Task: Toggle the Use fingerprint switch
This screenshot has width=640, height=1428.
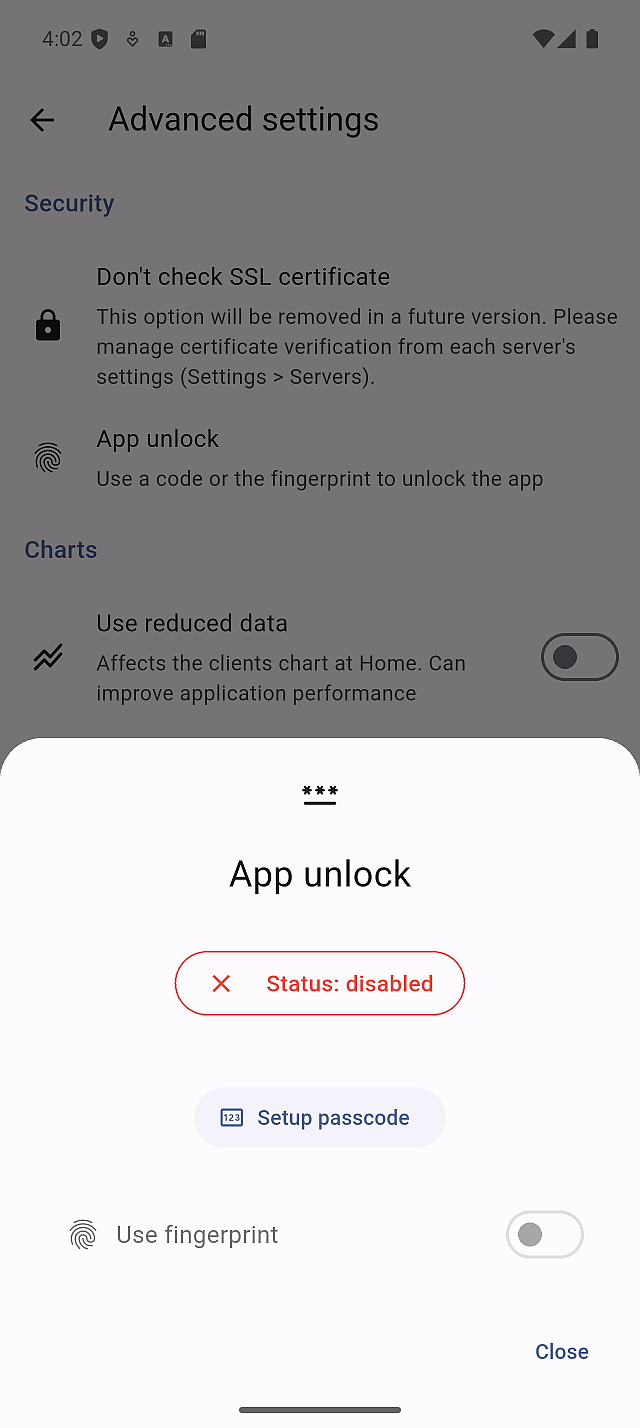Action: (x=544, y=1235)
